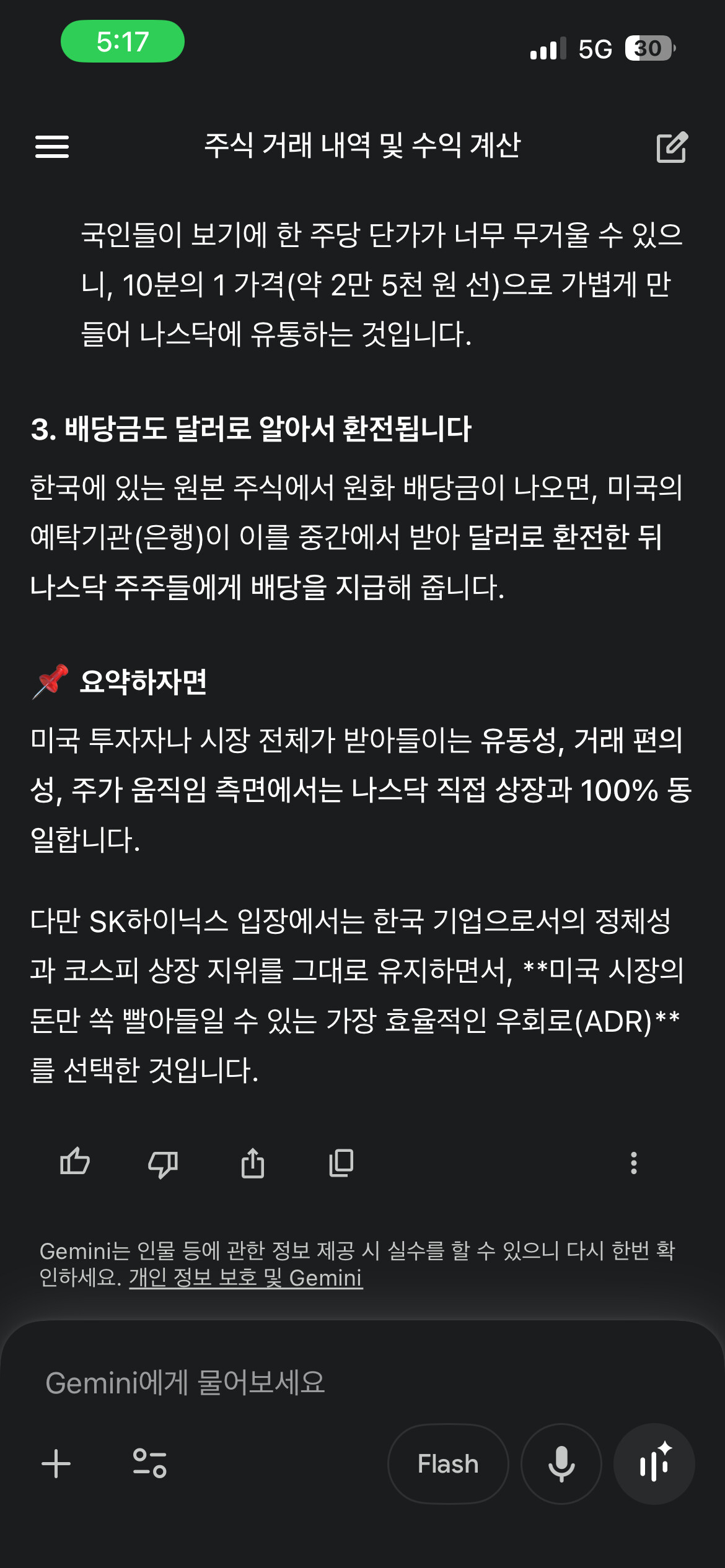Give the response a thumbs up
This screenshot has height=1568, width=725.
[75, 1162]
